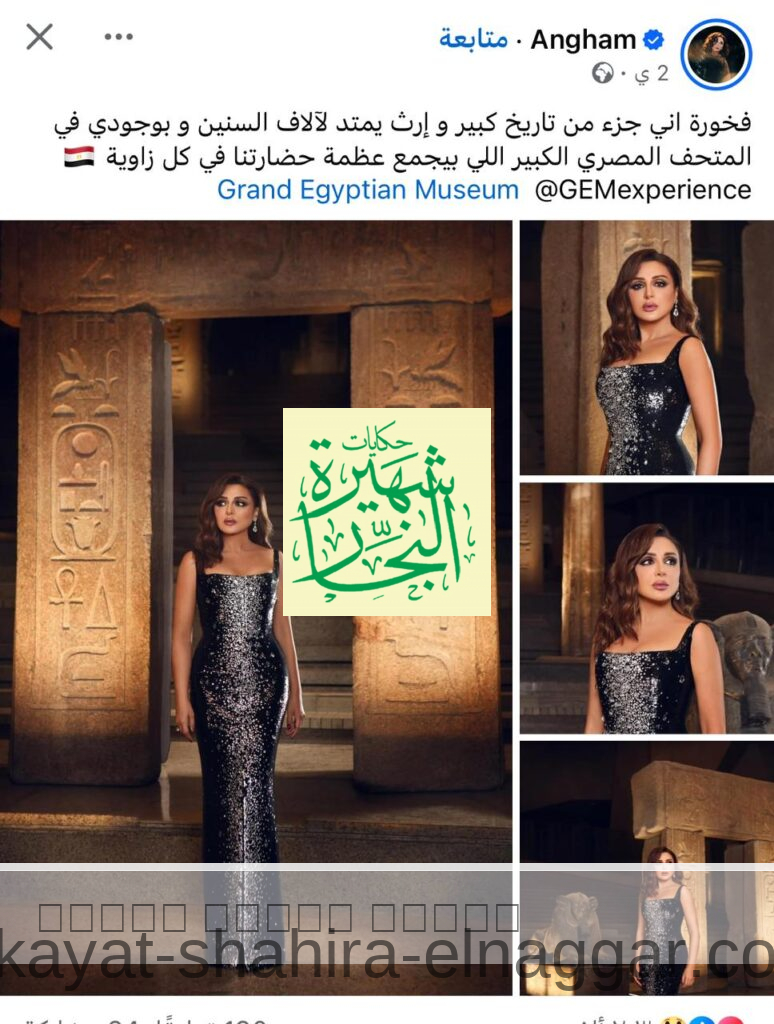
Task: Follow Angham via the متابعة link
Action: tap(473, 40)
